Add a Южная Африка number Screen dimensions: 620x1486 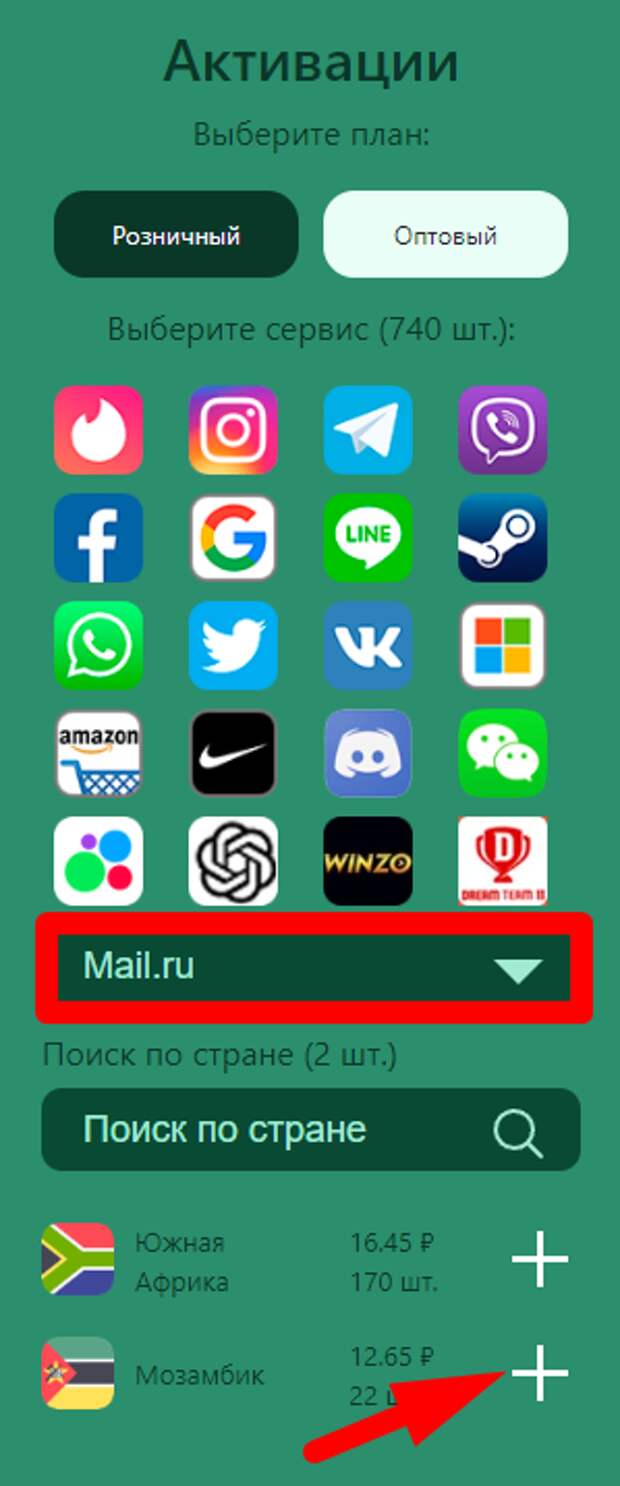coord(539,1260)
